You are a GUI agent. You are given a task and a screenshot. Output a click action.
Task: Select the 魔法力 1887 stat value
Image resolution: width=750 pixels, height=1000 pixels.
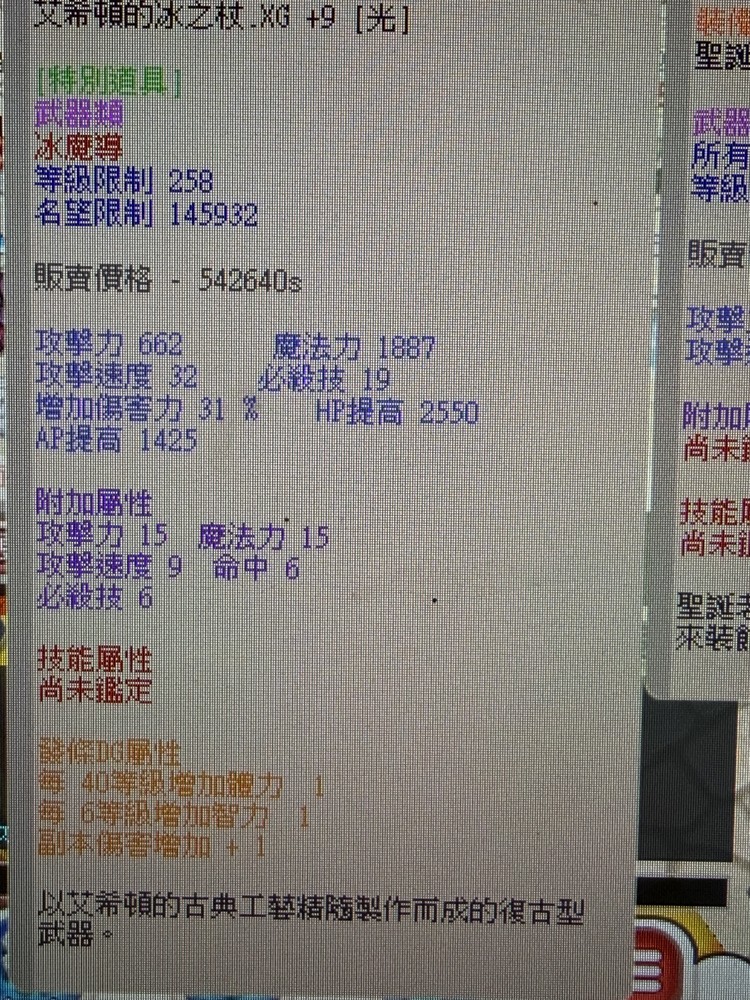point(355,343)
